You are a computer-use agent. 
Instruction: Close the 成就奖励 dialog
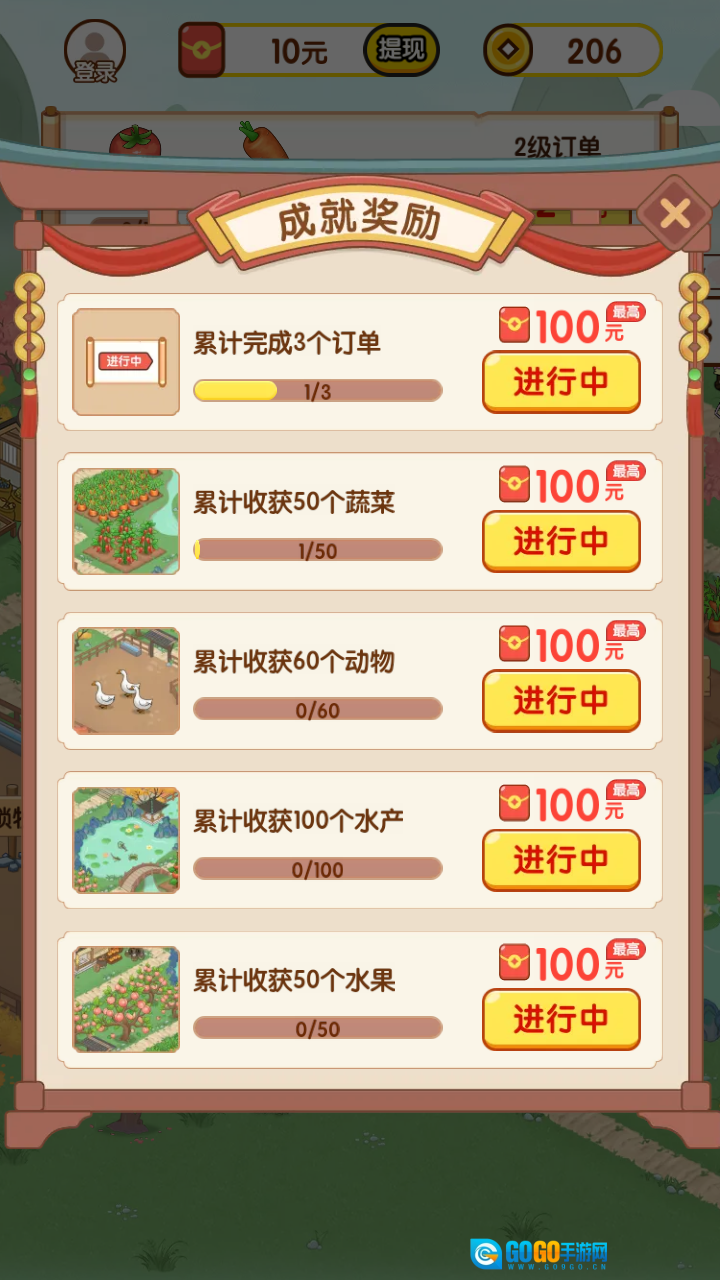pyautogui.click(x=676, y=213)
